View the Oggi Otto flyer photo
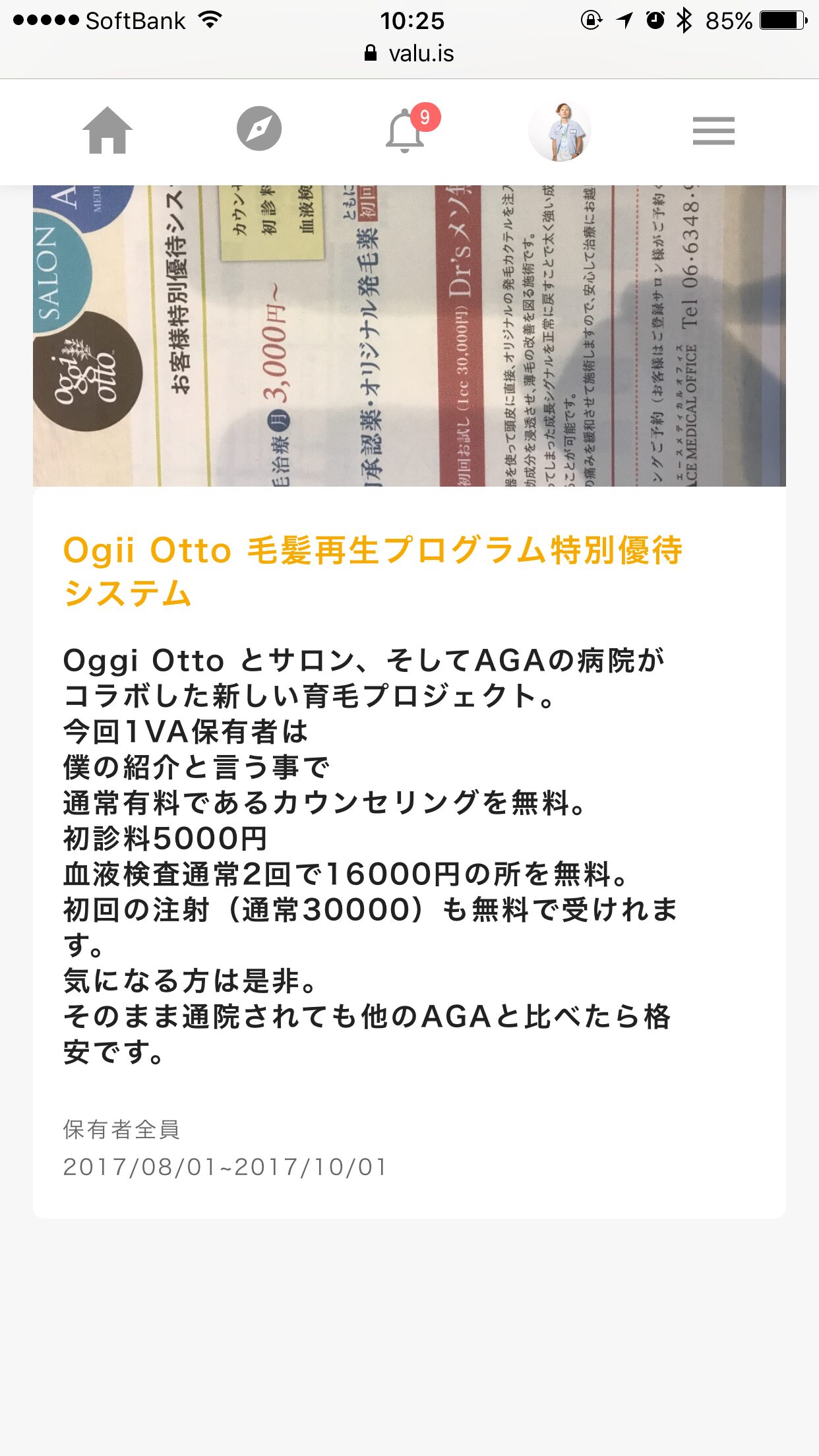 (x=409, y=336)
